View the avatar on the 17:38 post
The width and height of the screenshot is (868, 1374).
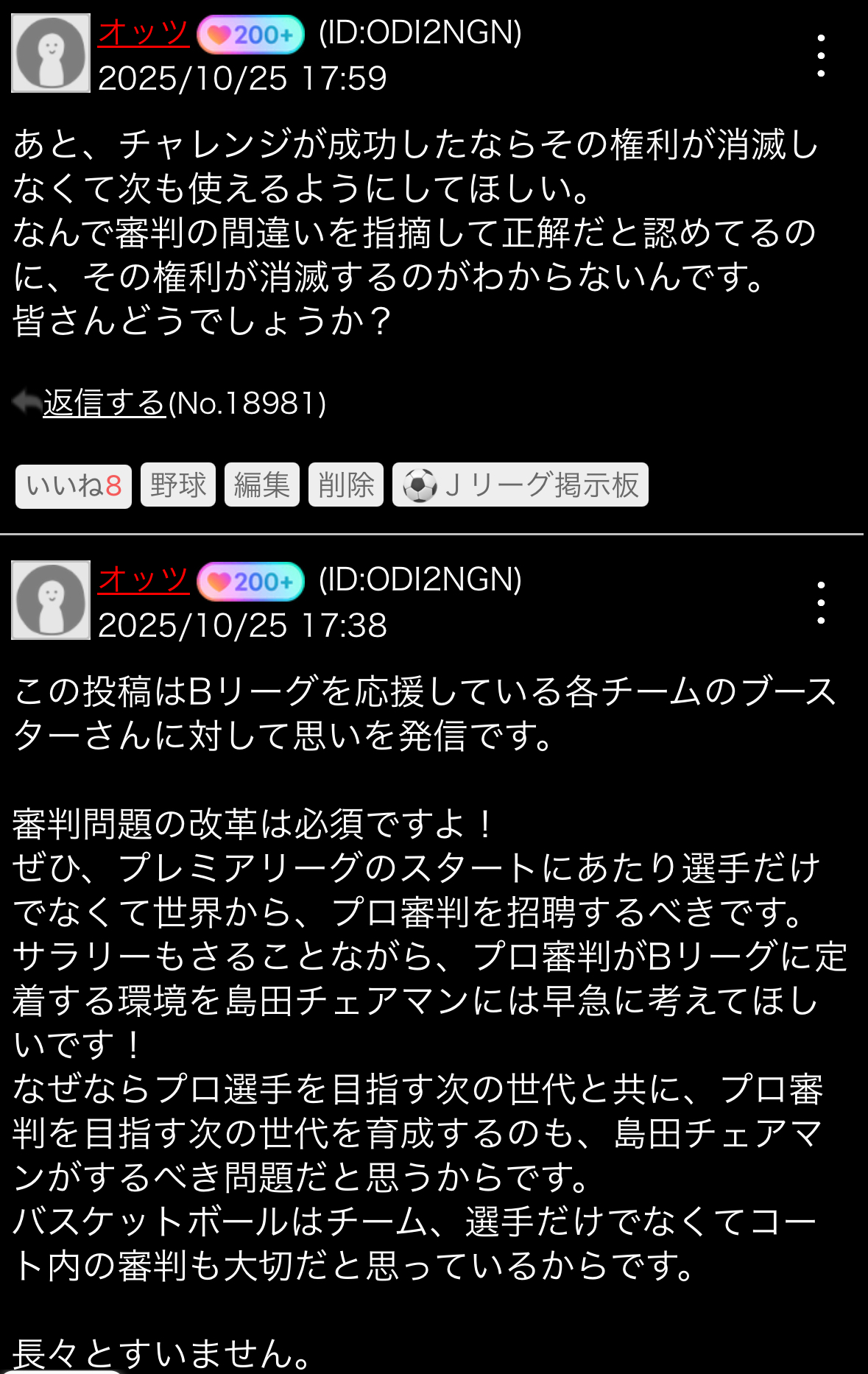point(51,600)
